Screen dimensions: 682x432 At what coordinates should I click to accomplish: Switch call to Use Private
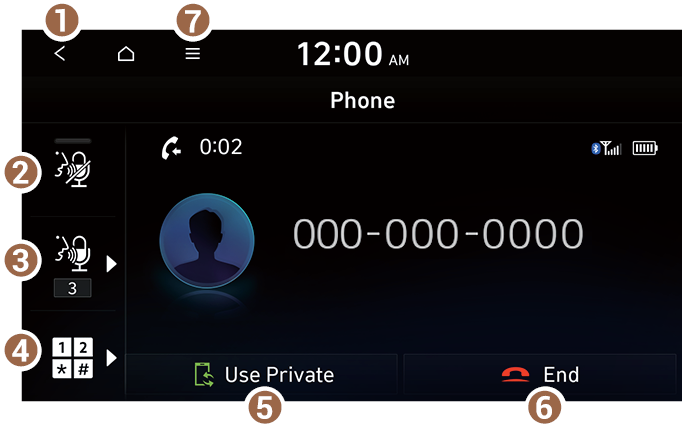(262, 375)
